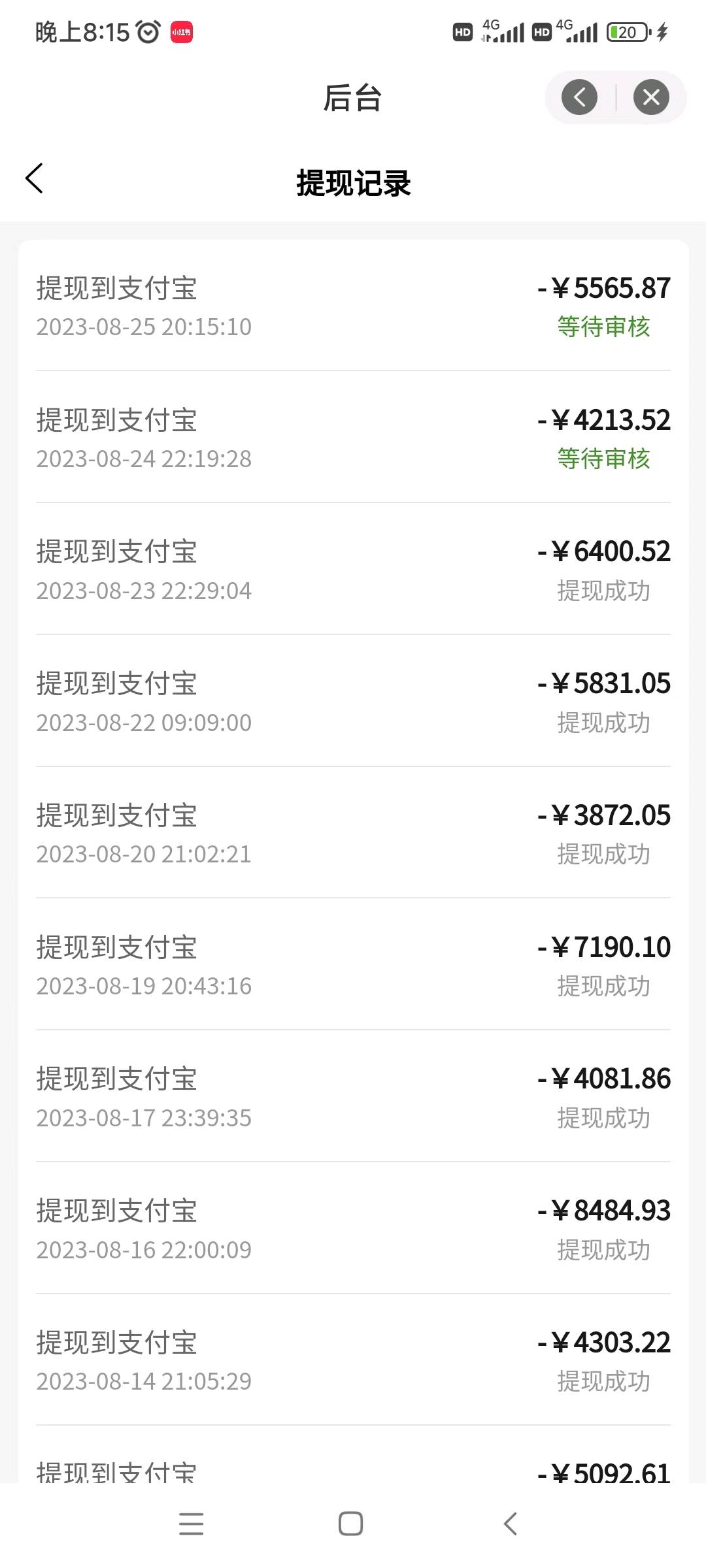Image resolution: width=706 pixels, height=1568 pixels.
Task: Open the 2023-08-22 09:09:00 withdrawal entry
Action: point(353,702)
